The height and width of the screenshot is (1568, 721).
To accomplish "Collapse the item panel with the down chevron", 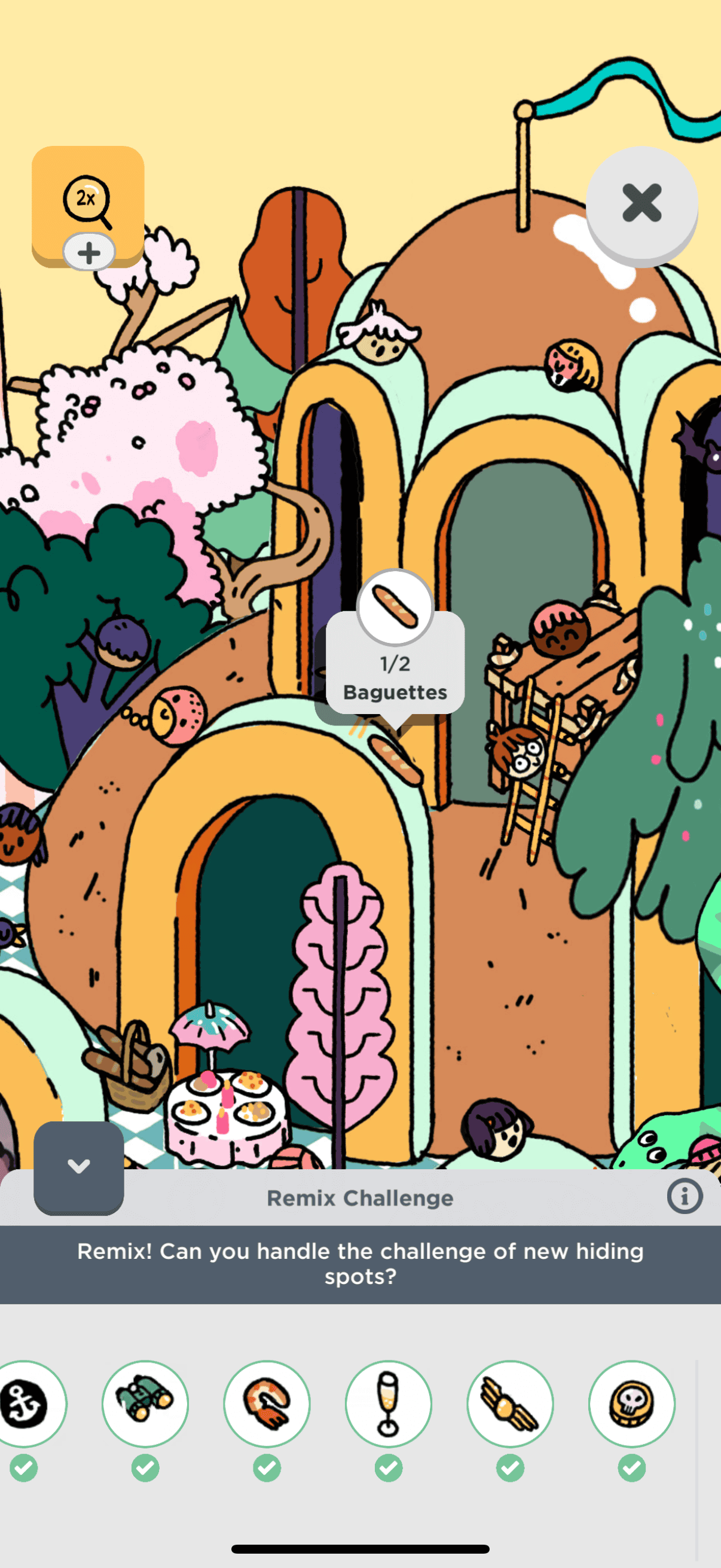I will (x=78, y=1166).
